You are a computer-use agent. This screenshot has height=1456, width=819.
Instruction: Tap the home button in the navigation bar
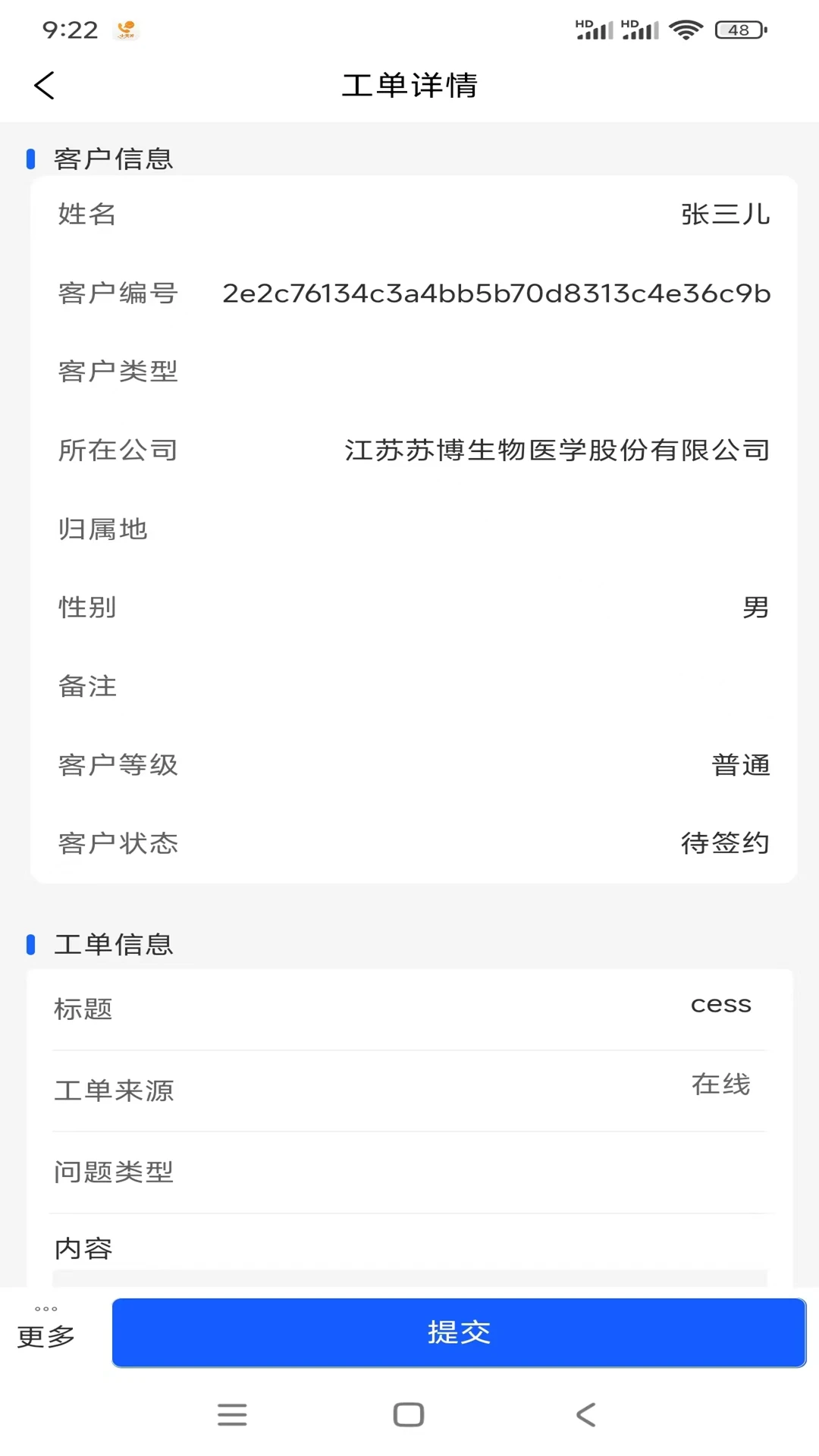tap(408, 1414)
